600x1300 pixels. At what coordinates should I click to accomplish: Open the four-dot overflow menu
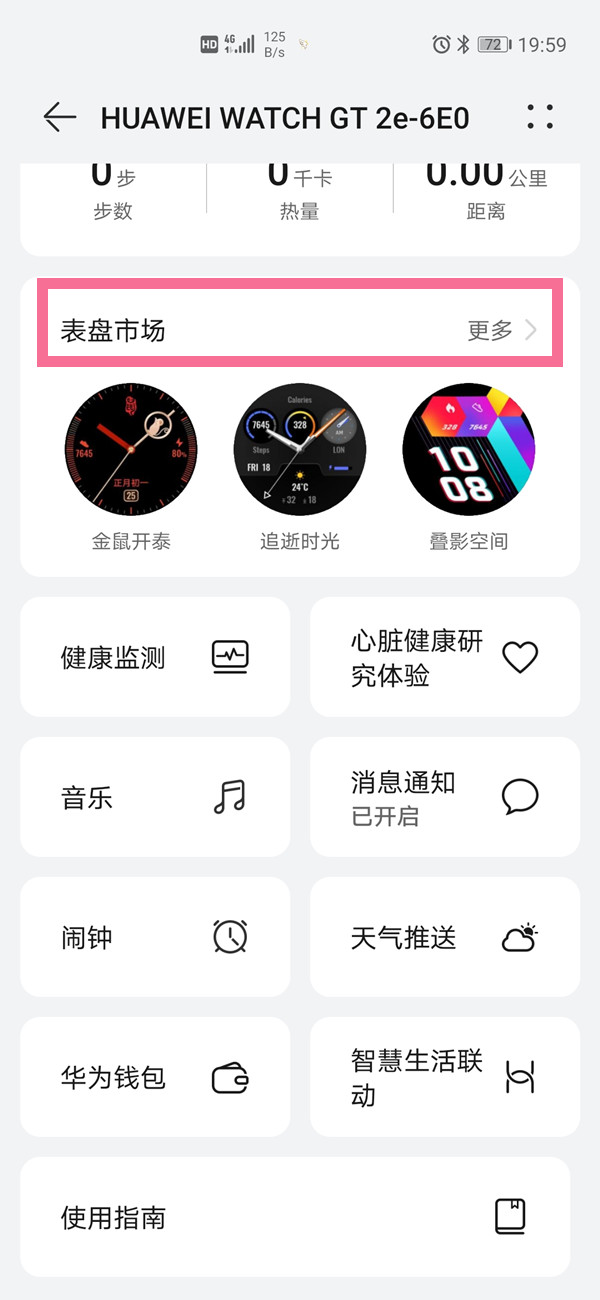click(x=540, y=117)
